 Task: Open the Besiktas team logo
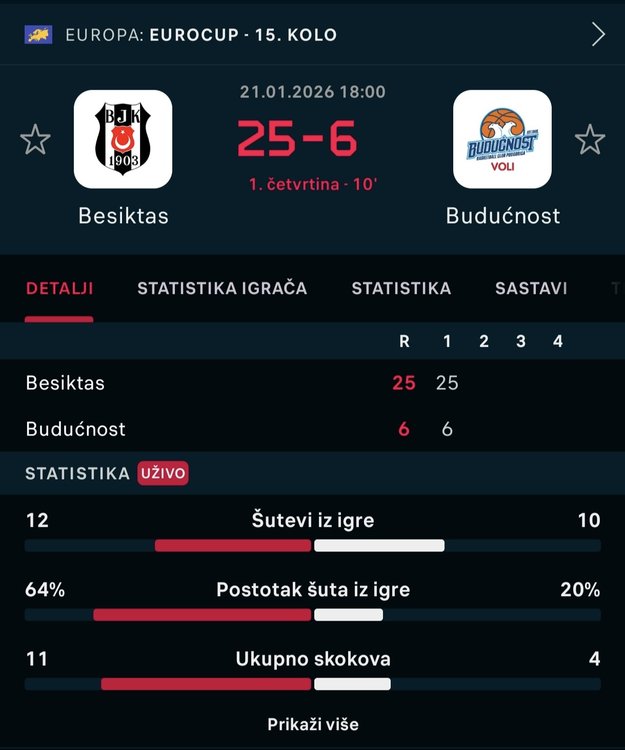[x=123, y=140]
